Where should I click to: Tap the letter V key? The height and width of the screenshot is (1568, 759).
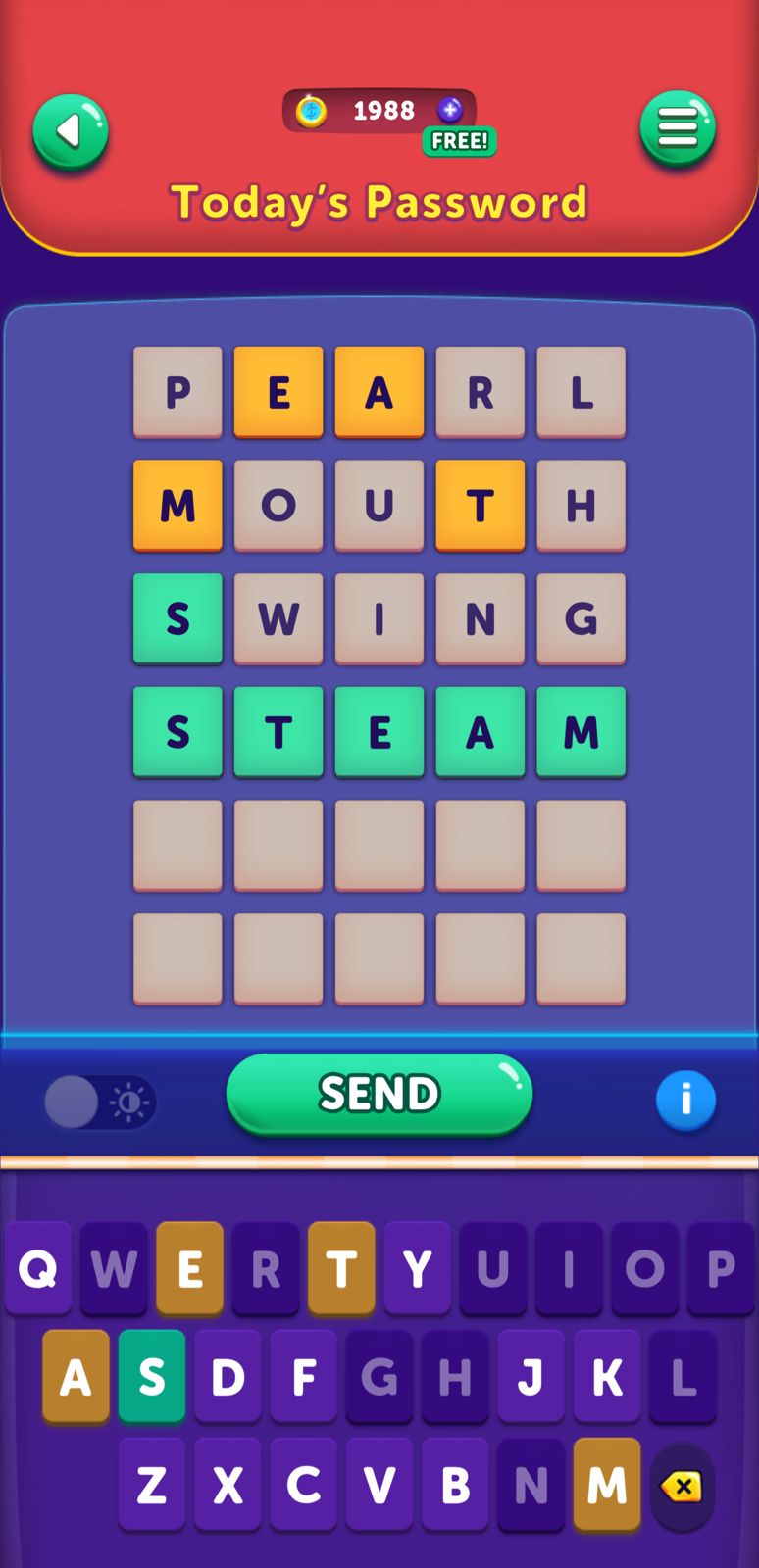tap(379, 1485)
